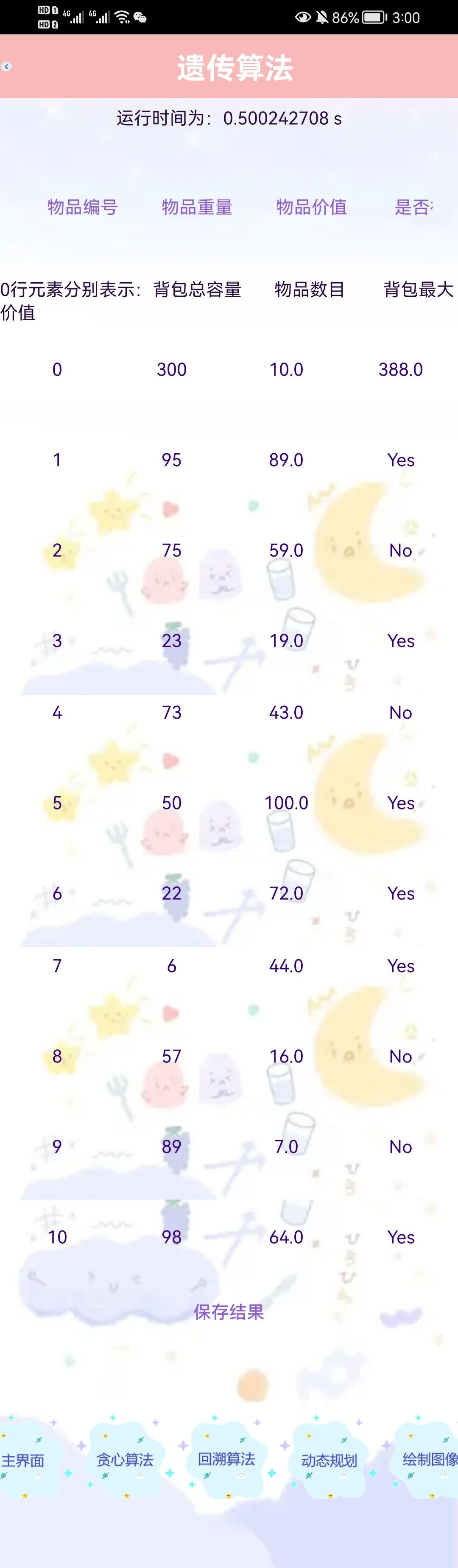Screen dimensions: 458x1568
Task: Switch to 回溯算法 backtracking page
Action: pos(226,1458)
